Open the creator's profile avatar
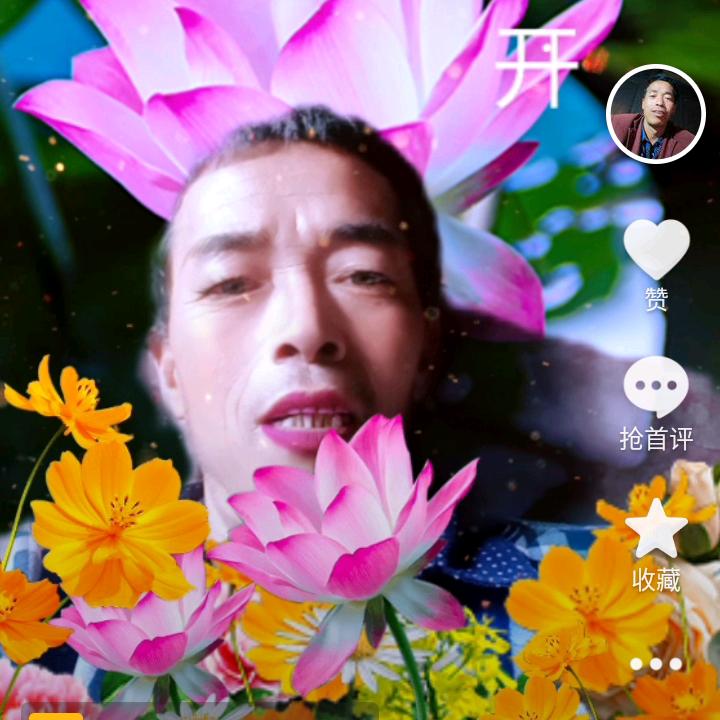 point(656,114)
